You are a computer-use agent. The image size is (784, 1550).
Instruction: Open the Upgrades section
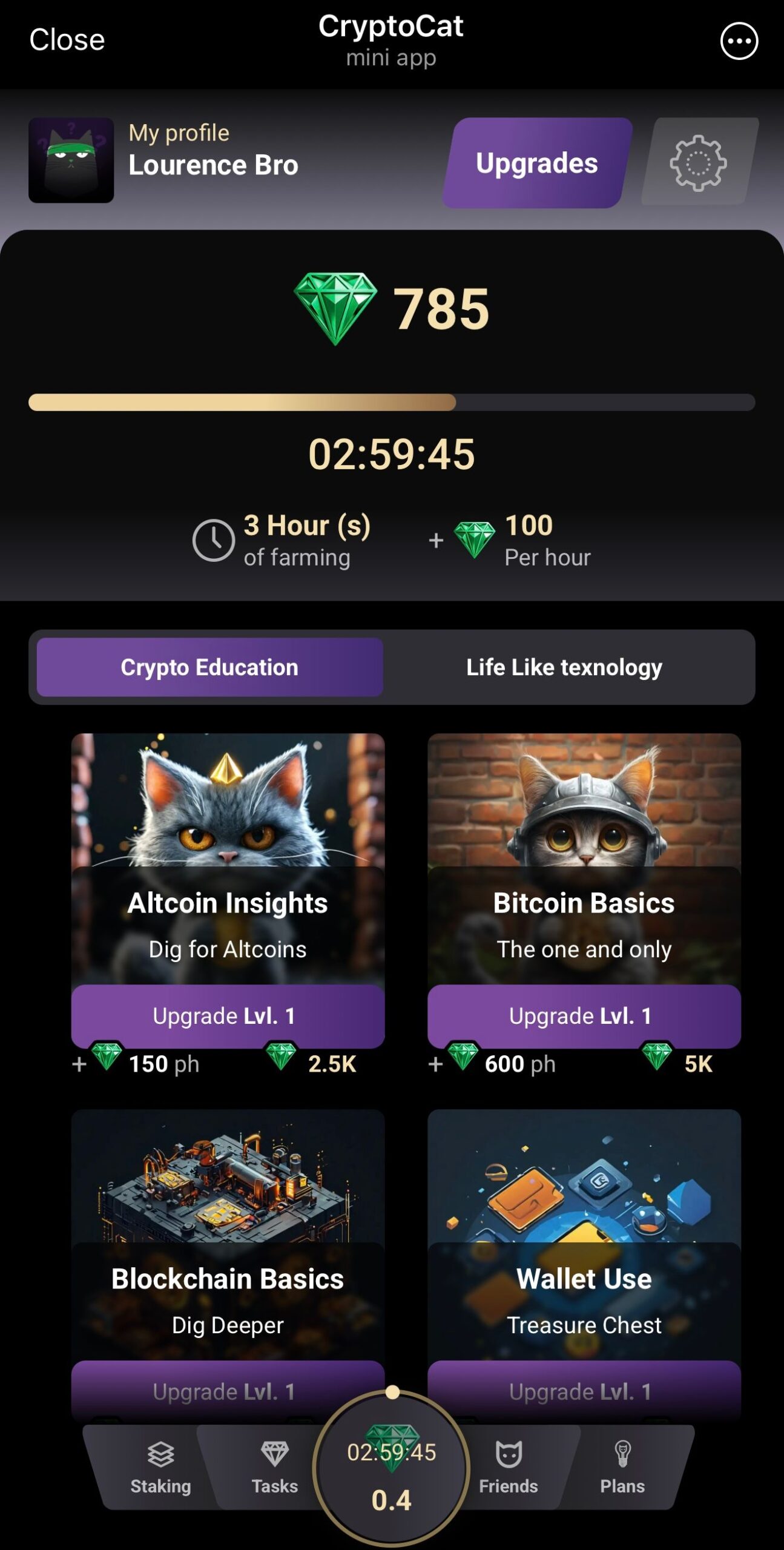click(x=536, y=163)
